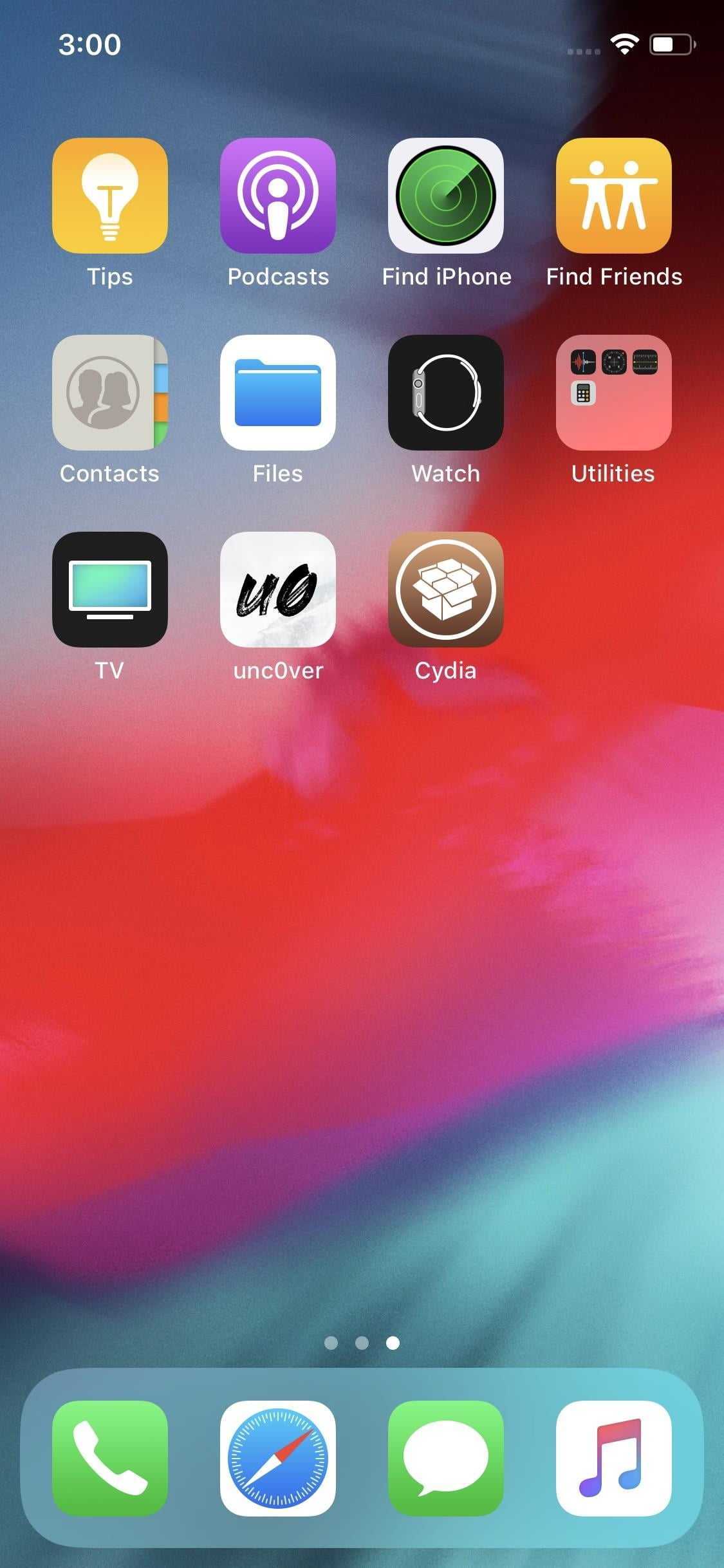Open the Watch app
Image resolution: width=724 pixels, height=1568 pixels.
pyautogui.click(x=446, y=393)
